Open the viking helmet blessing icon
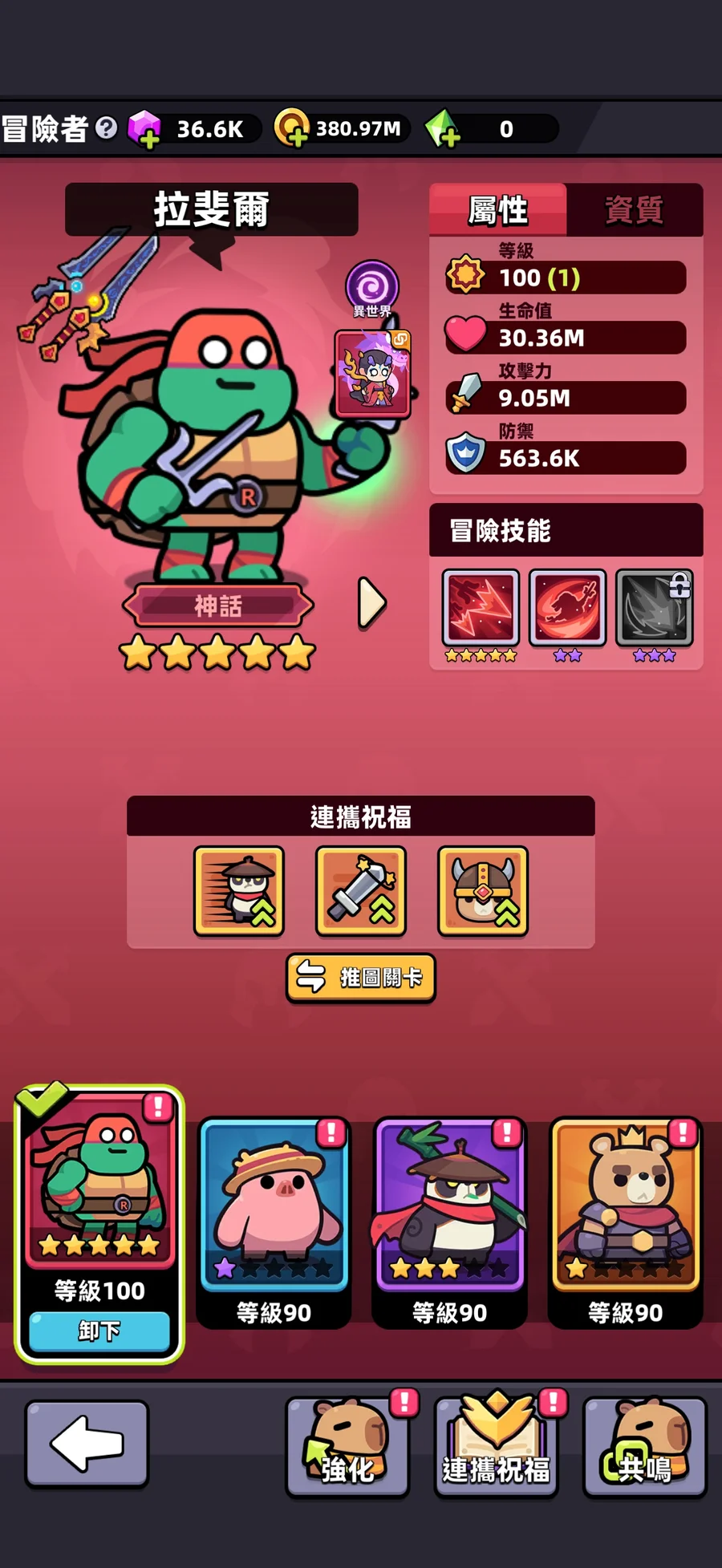The height and width of the screenshot is (1568, 722). point(483,891)
